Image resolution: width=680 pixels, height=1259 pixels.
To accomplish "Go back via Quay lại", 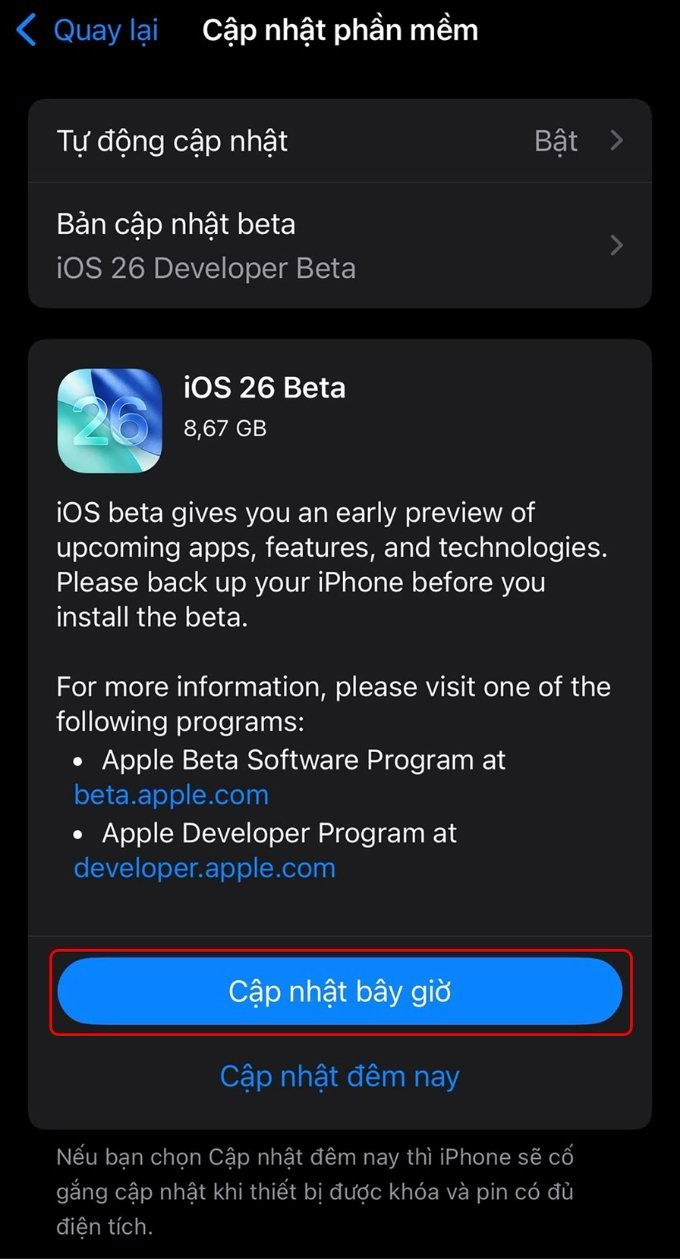I will 88,31.
